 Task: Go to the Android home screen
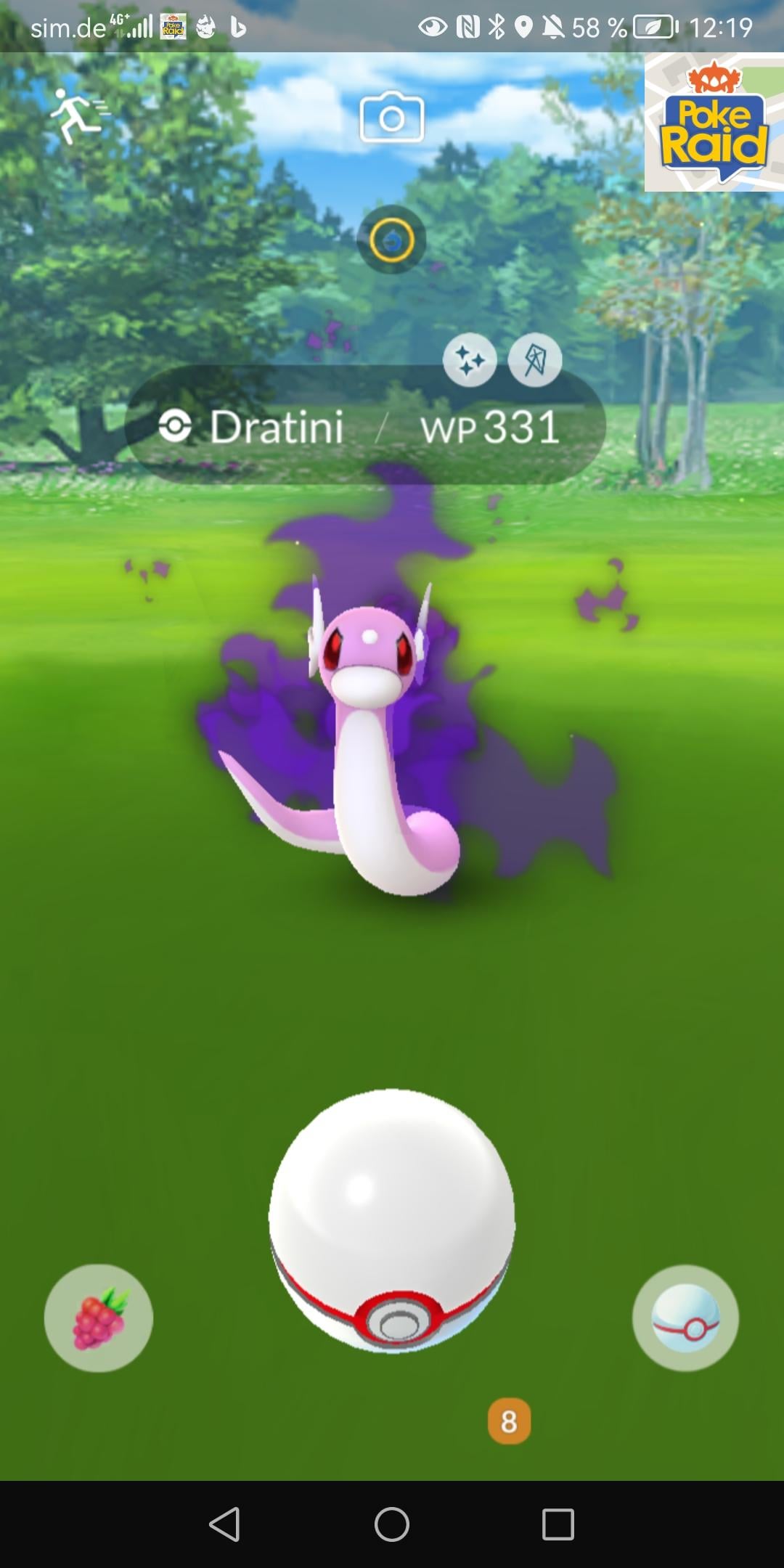click(392, 1524)
